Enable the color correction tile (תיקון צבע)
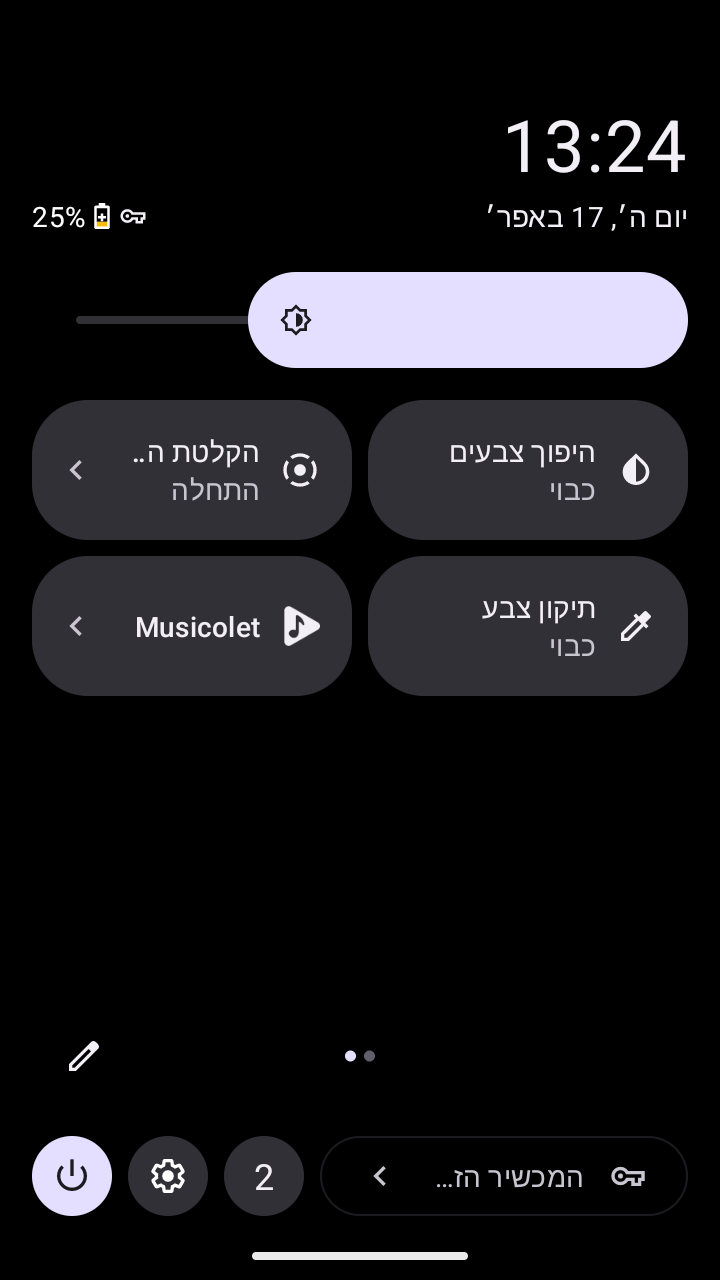 527,626
